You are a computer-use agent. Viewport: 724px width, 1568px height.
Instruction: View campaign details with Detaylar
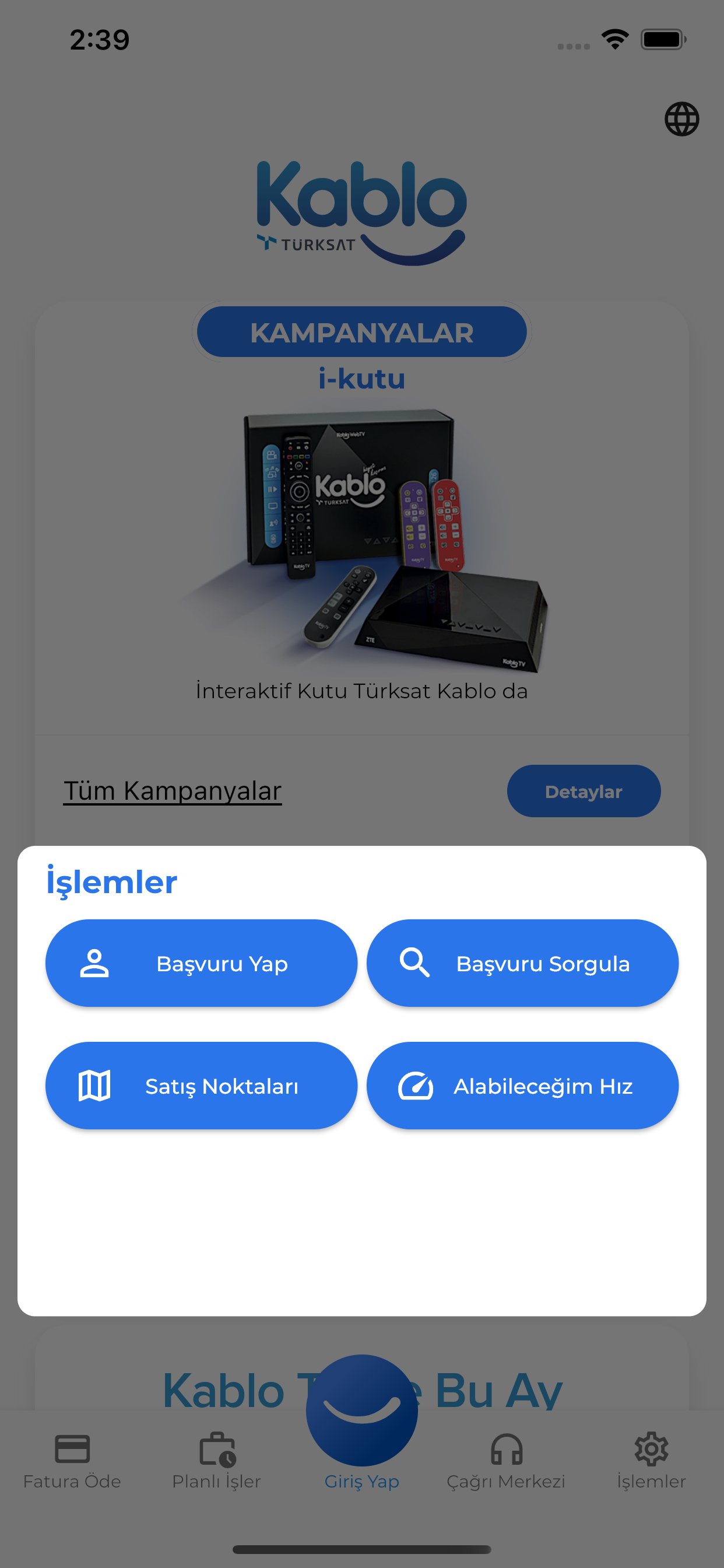click(583, 790)
